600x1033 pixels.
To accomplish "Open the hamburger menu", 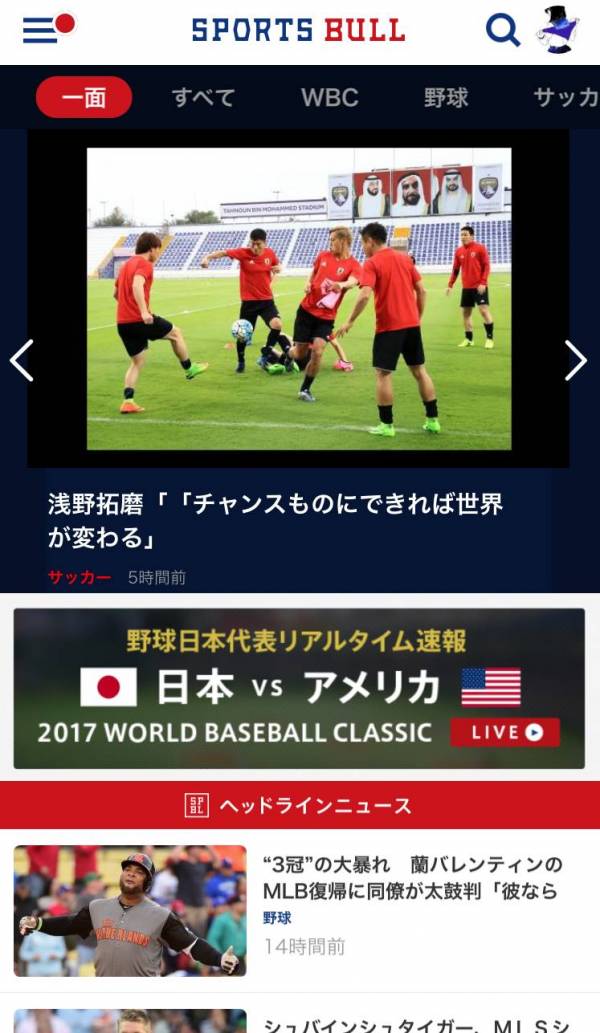I will (x=40, y=31).
